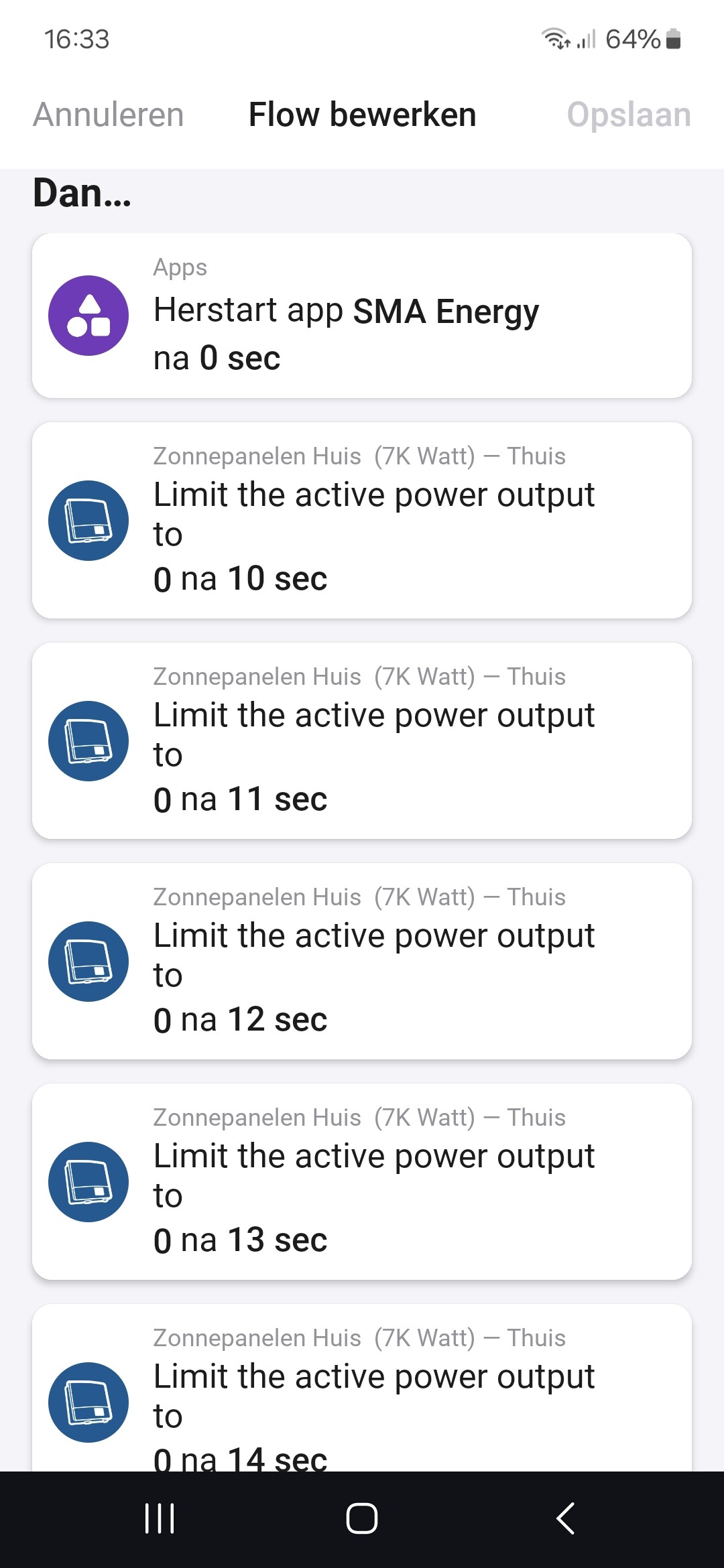724x1568 pixels.
Task: Edit the power limit card with 12 sec delay
Action: click(x=362, y=961)
